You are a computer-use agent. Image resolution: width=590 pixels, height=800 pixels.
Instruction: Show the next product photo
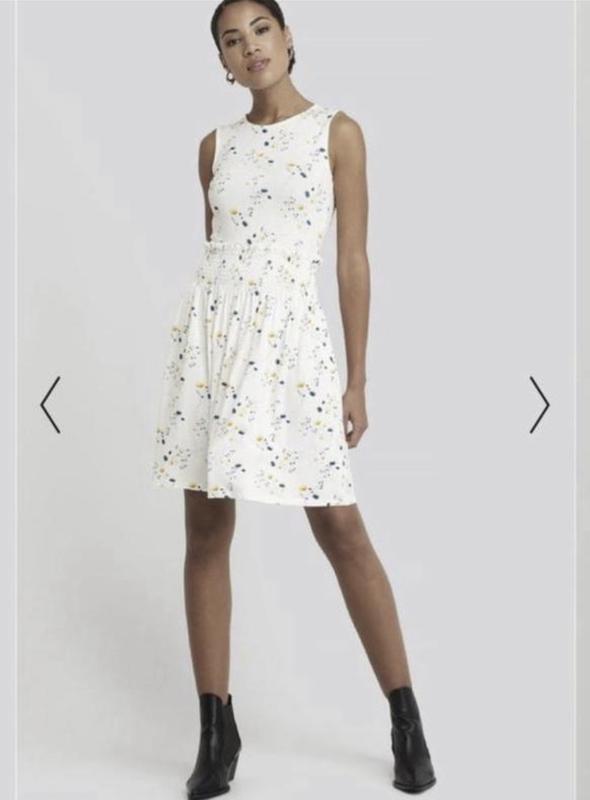(539, 405)
